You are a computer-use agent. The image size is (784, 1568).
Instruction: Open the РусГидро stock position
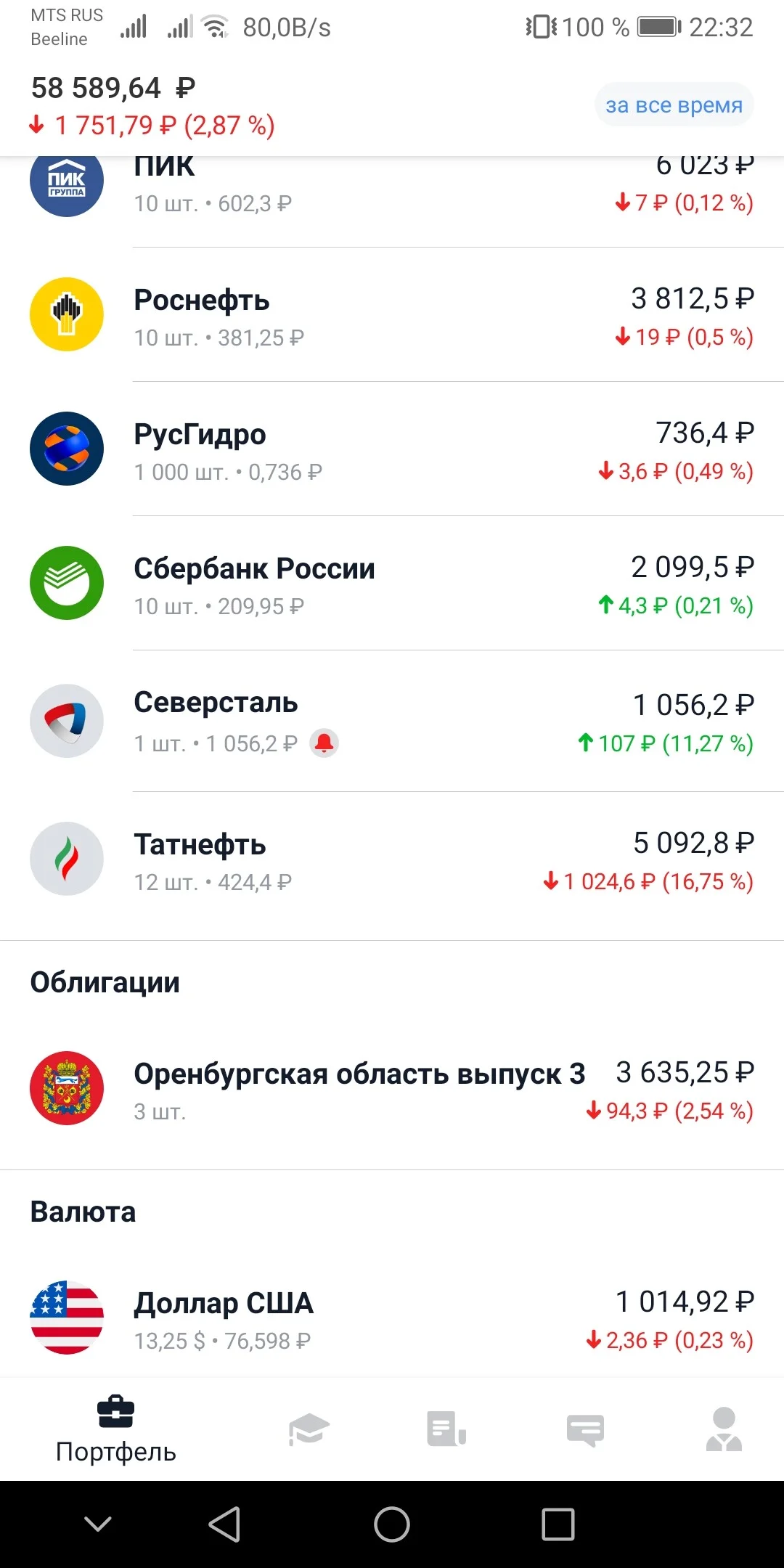[392, 449]
